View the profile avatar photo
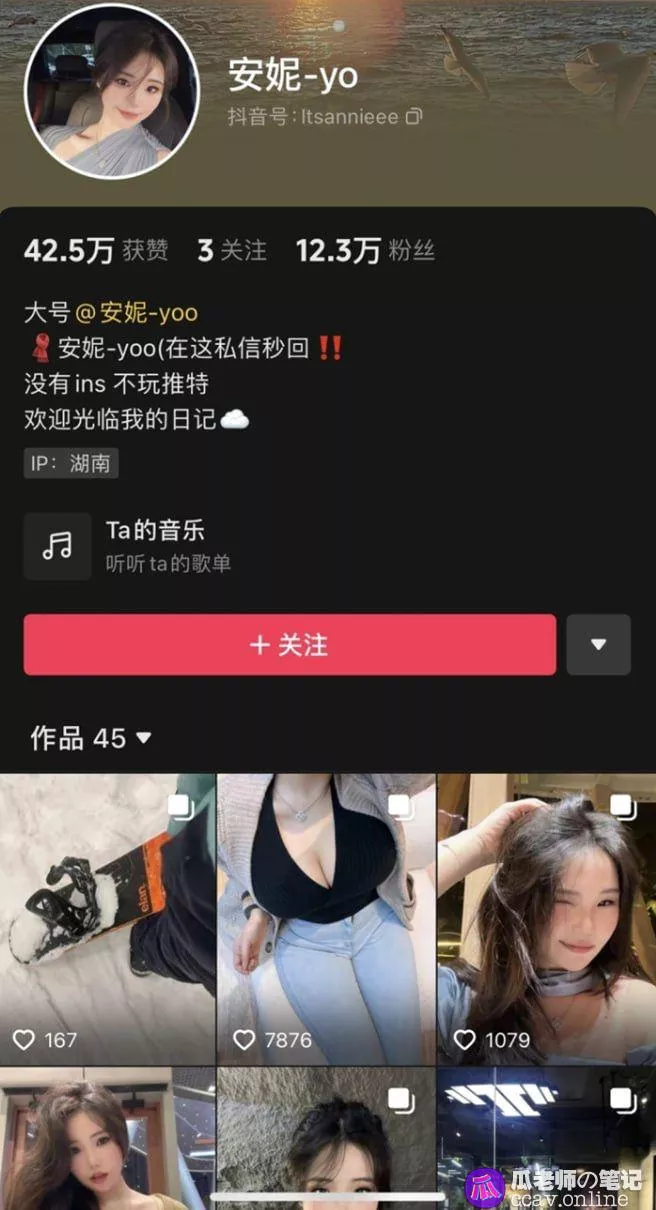This screenshot has width=656, height=1210. [x=111, y=92]
